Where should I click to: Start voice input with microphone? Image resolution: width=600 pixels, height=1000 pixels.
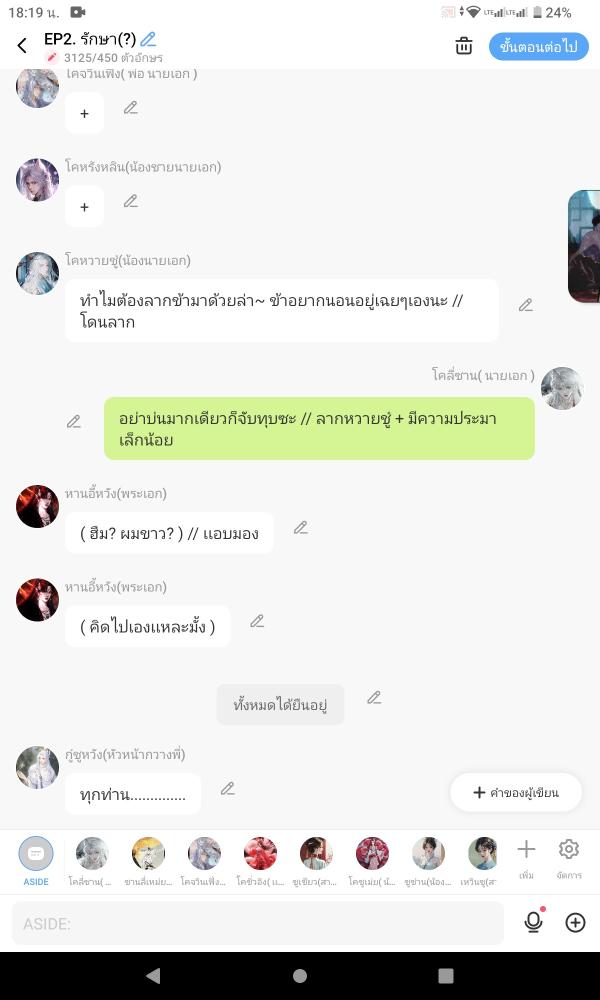pyautogui.click(x=533, y=922)
